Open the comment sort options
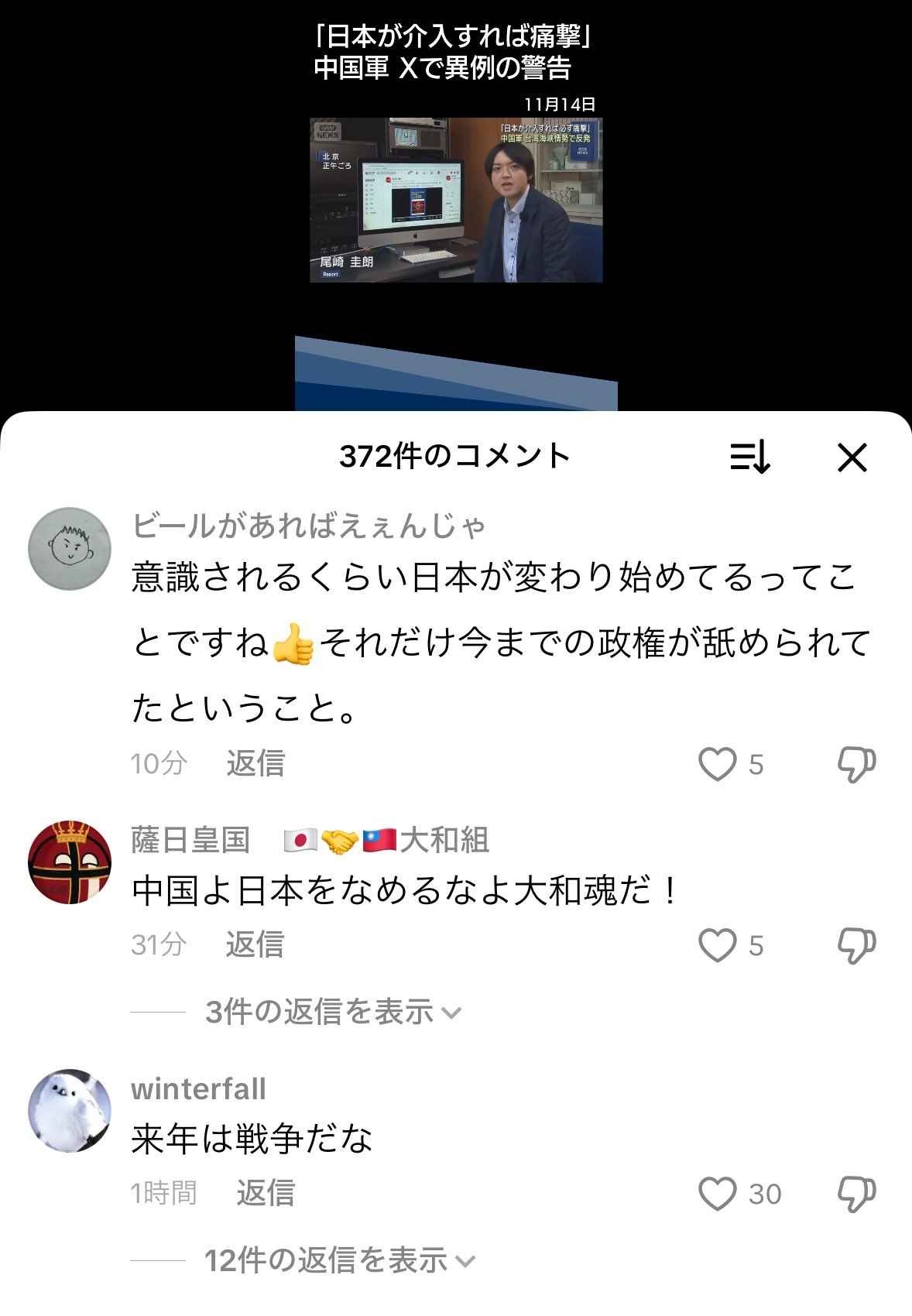This screenshot has width=912, height=1316. pos(749,458)
